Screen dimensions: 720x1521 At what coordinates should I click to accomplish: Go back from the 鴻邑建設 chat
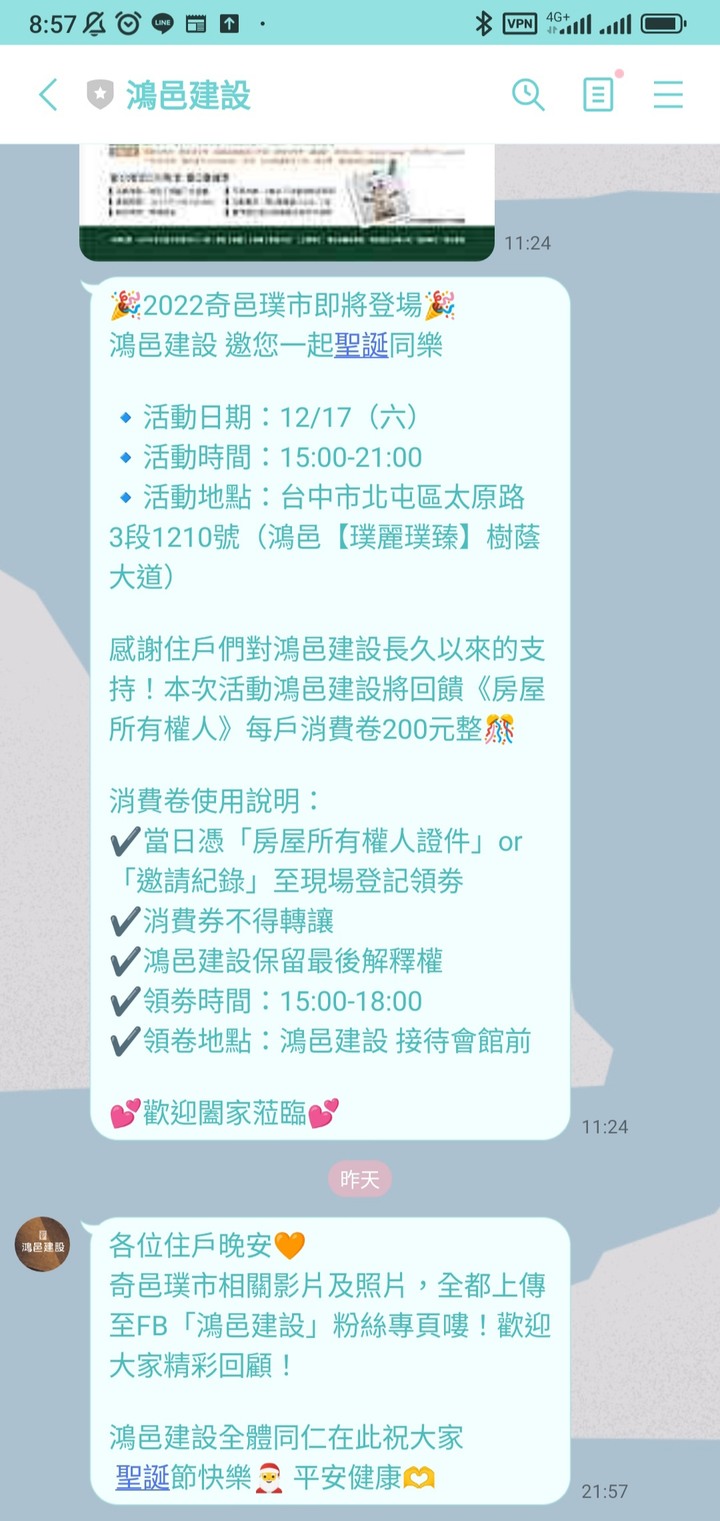pos(48,95)
